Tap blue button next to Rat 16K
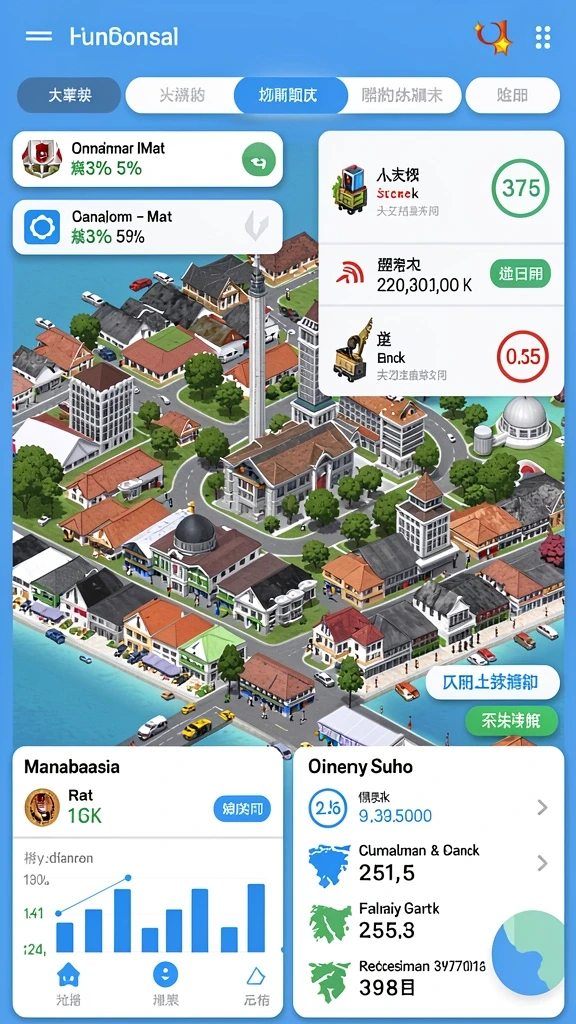The width and height of the screenshot is (576, 1024). (242, 809)
